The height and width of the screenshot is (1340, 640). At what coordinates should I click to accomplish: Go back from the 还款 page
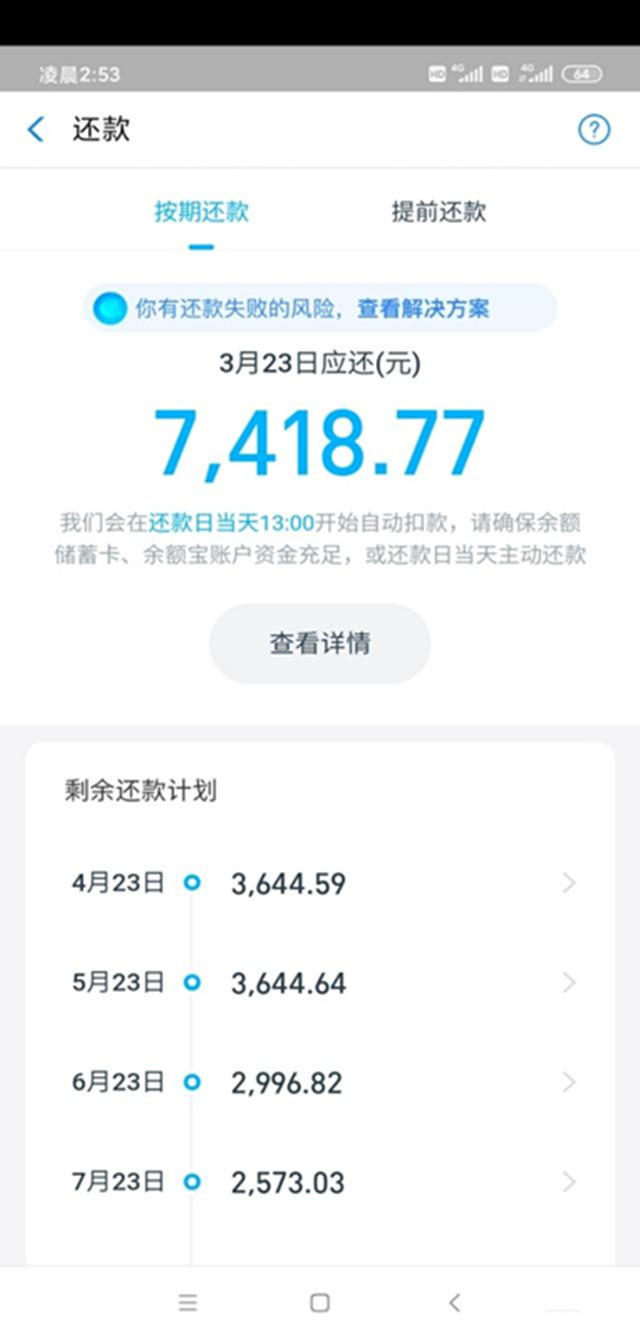(x=36, y=129)
